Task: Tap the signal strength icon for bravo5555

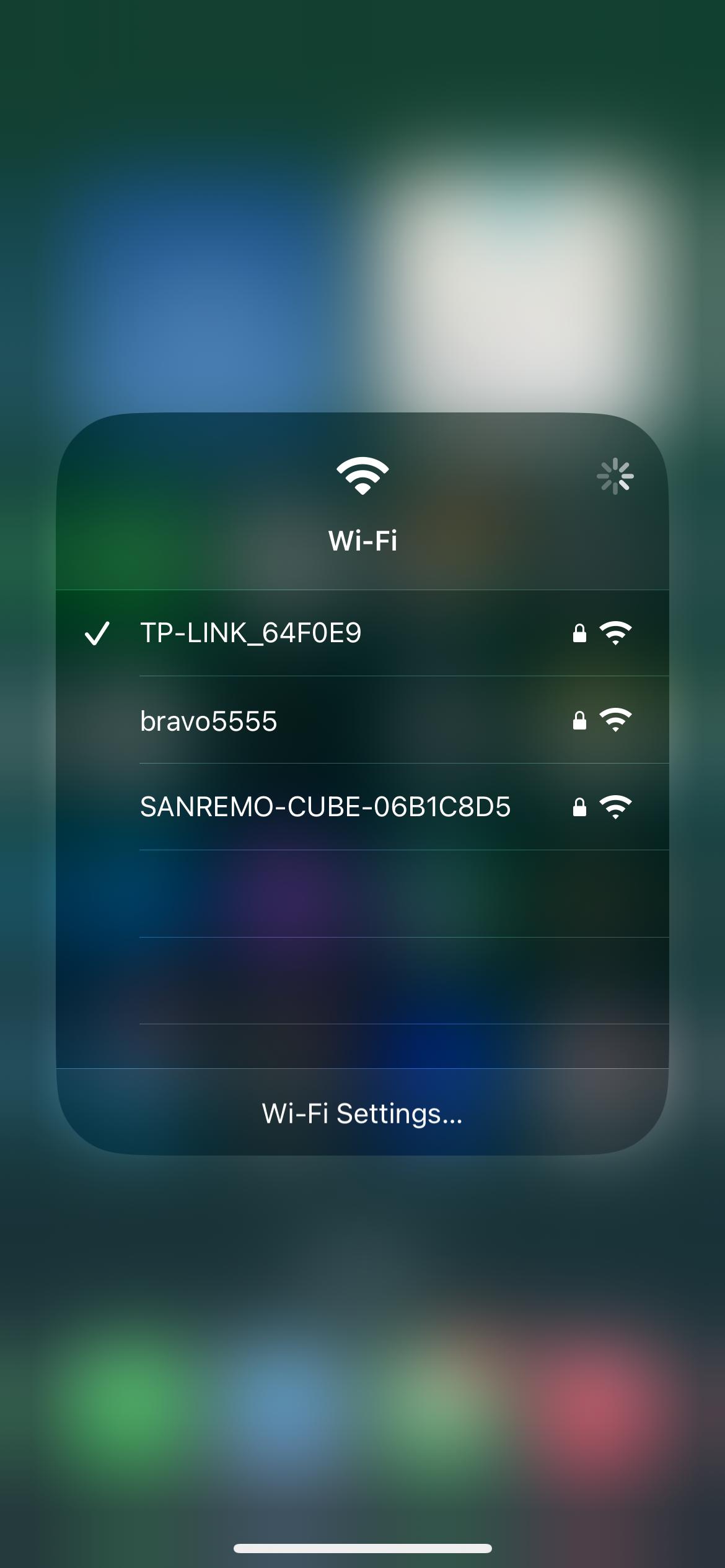Action: [x=615, y=720]
